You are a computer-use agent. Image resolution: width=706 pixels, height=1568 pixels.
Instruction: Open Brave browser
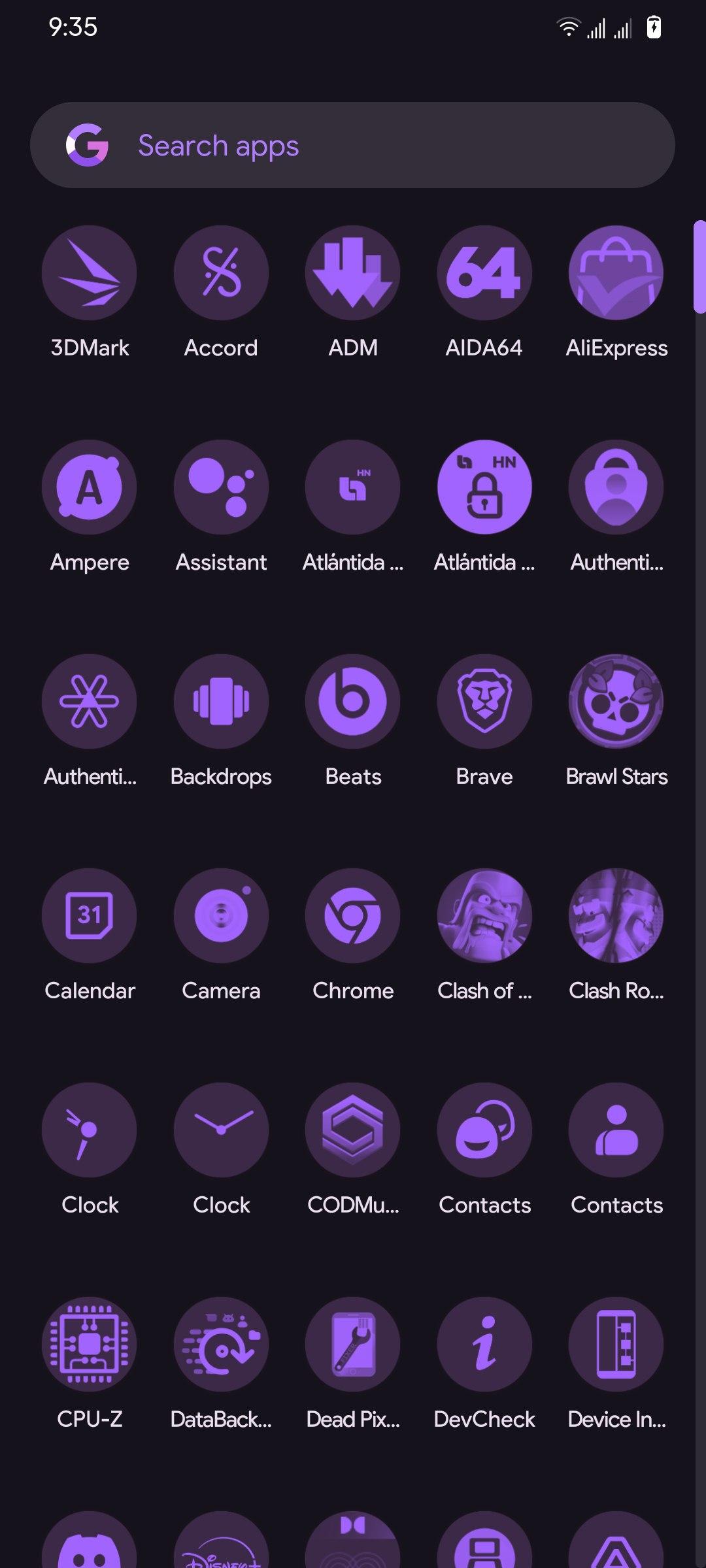click(484, 702)
